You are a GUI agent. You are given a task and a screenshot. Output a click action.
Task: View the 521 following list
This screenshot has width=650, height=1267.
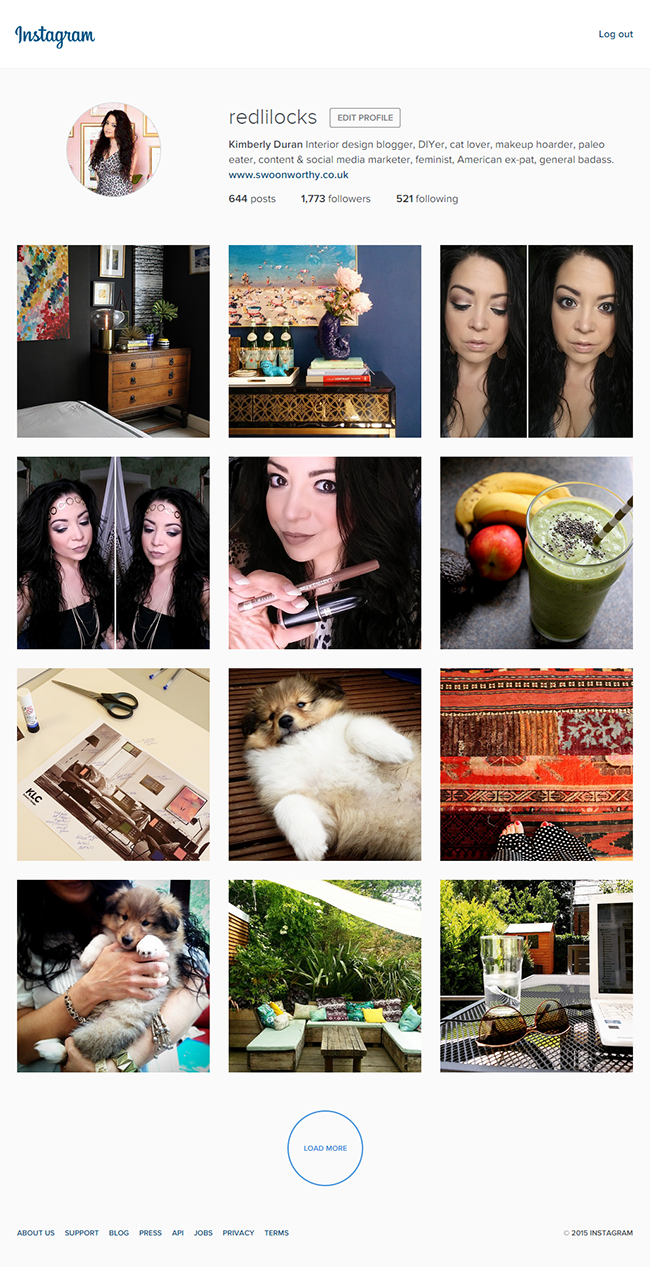[x=427, y=199]
